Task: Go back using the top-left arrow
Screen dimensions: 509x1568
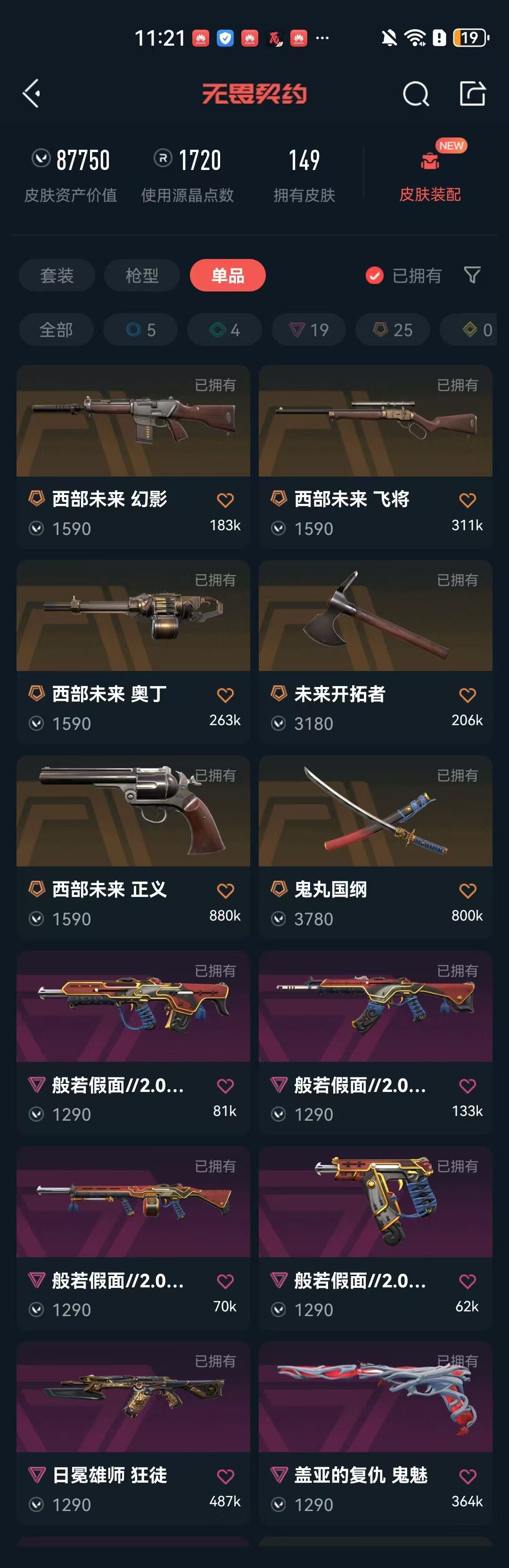Action: coord(32,94)
